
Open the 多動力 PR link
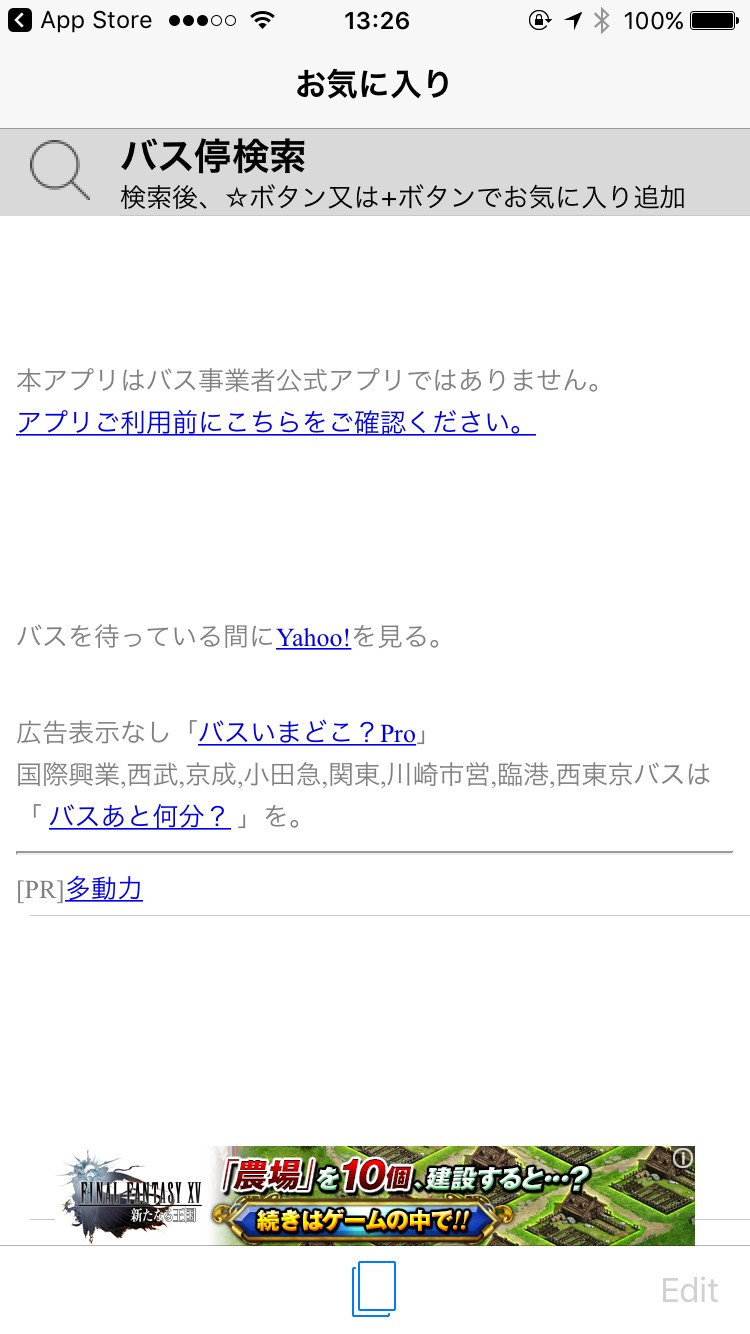104,888
